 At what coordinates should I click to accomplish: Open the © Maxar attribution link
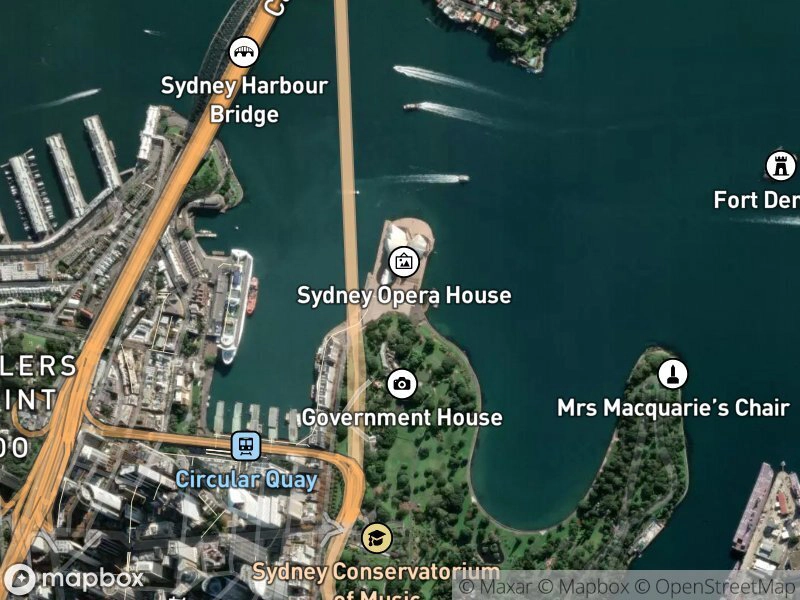(495, 587)
